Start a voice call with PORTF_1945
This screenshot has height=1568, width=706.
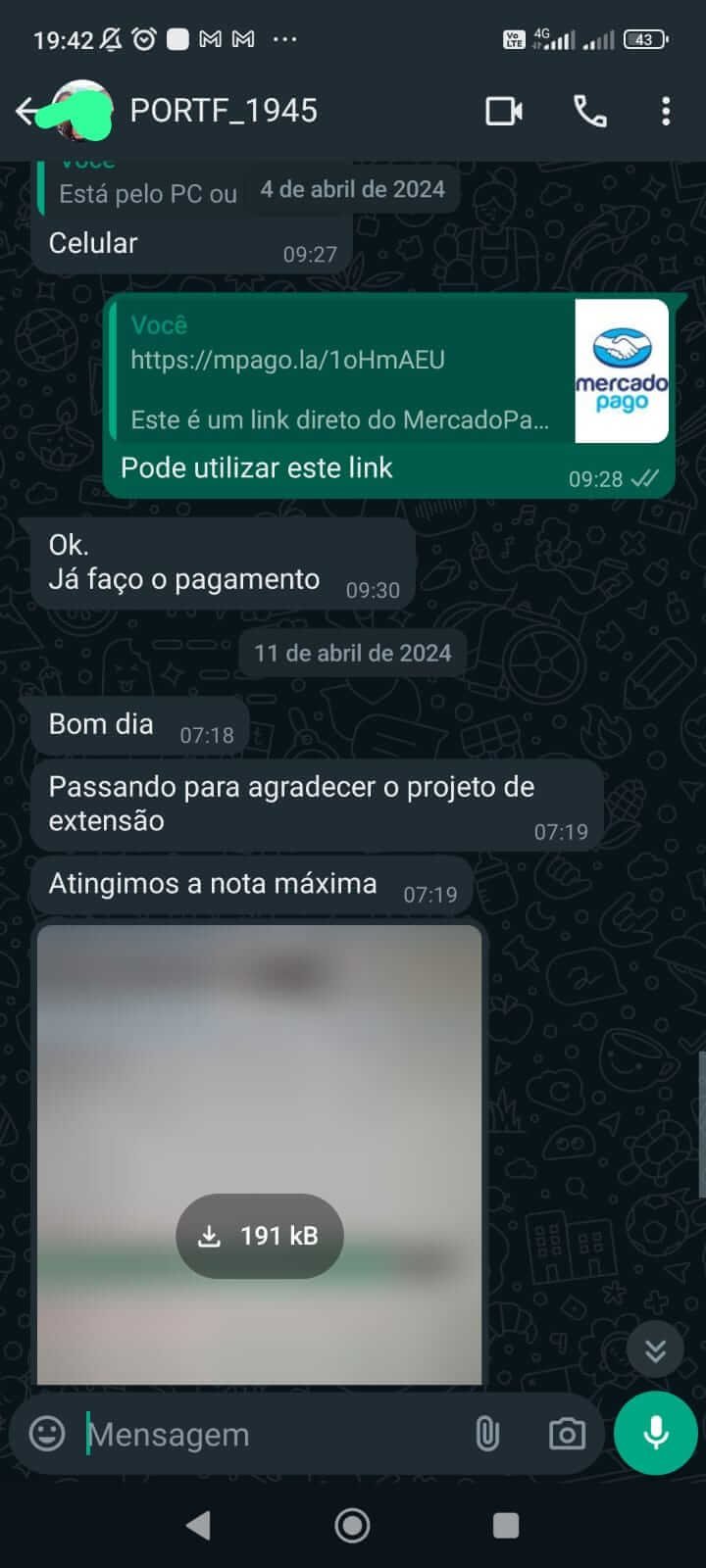(x=589, y=111)
